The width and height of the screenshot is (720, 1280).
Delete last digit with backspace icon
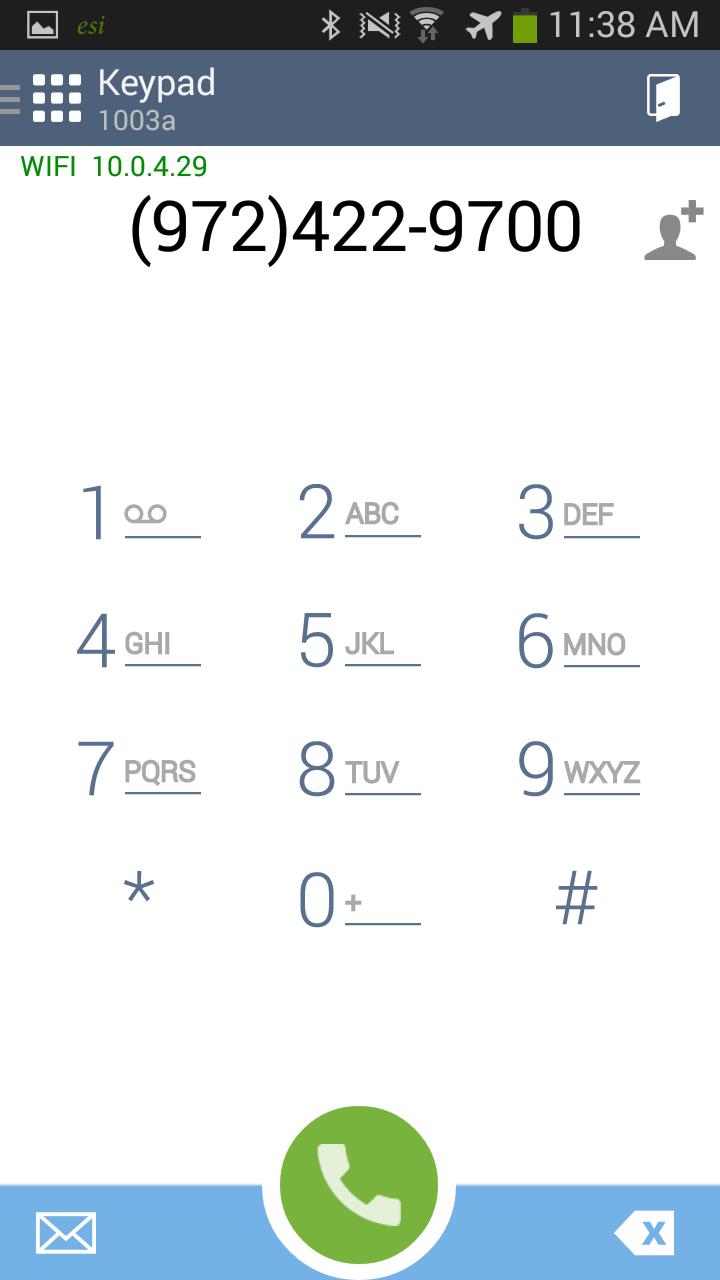tap(645, 1233)
